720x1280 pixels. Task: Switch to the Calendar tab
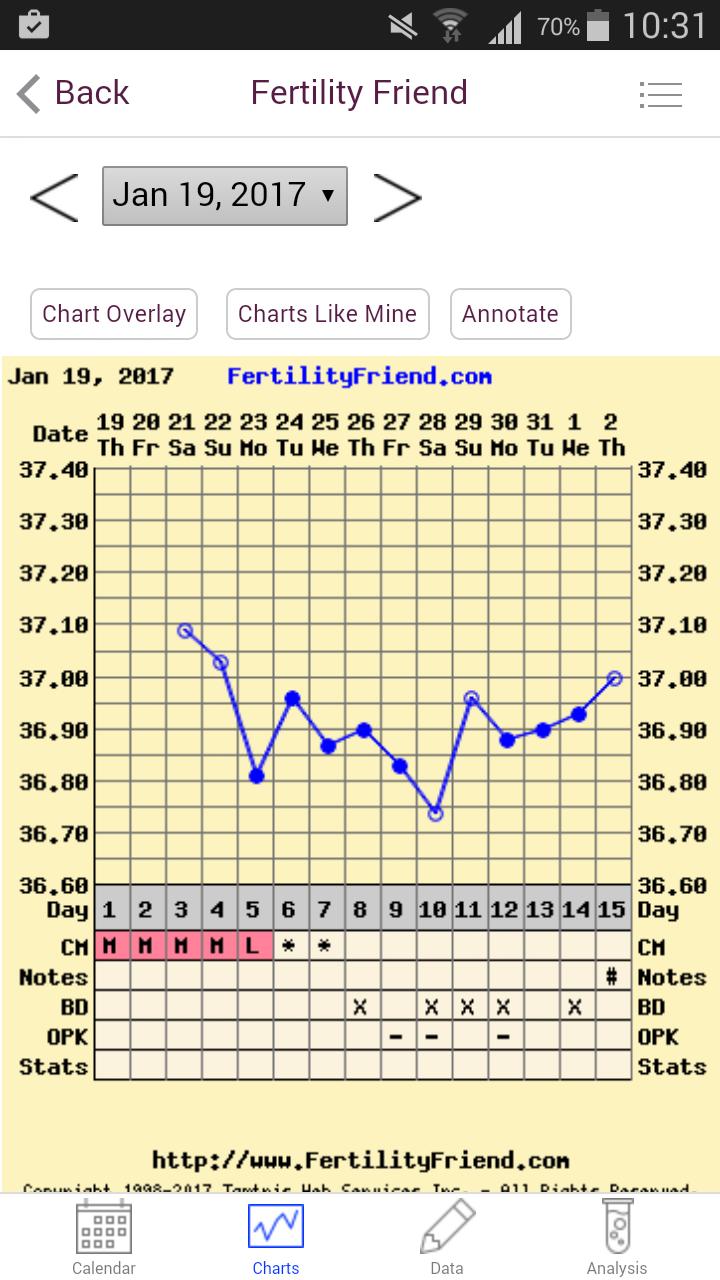[x=104, y=1240]
